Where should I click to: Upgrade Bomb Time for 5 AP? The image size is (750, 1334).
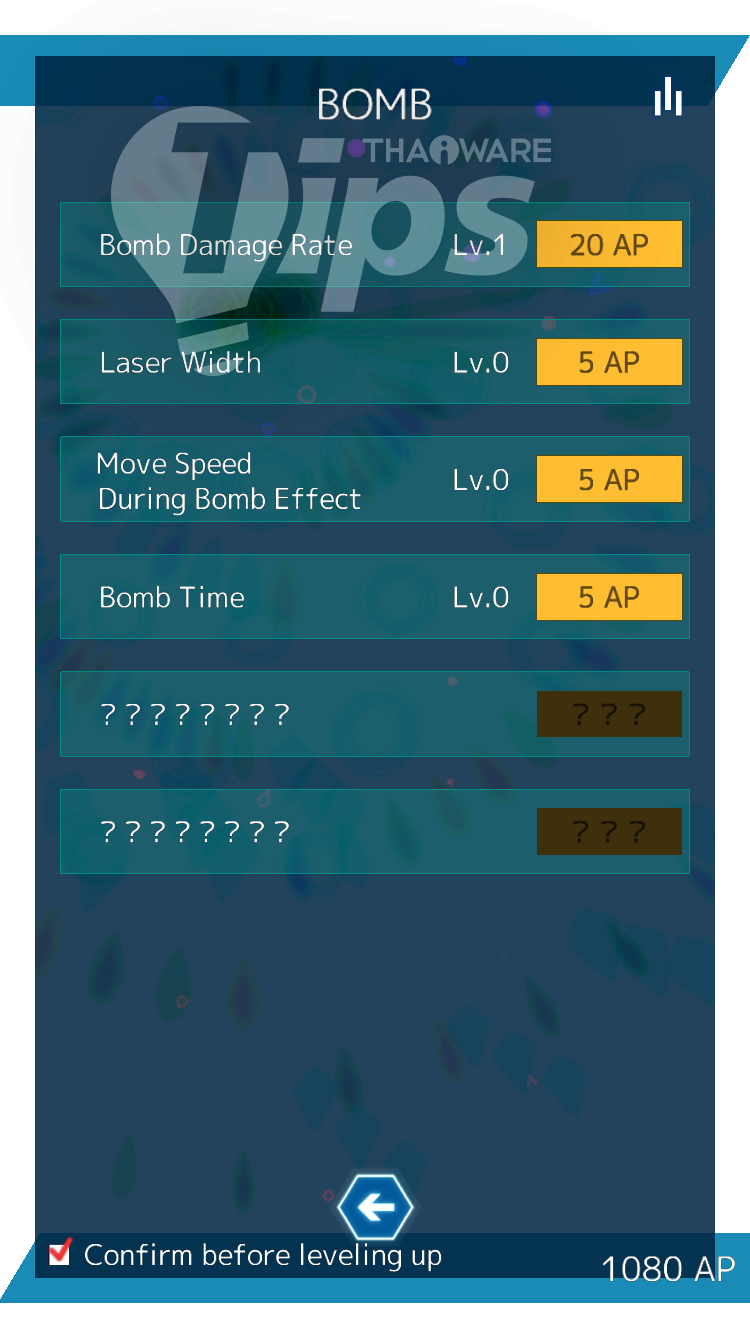coord(609,597)
